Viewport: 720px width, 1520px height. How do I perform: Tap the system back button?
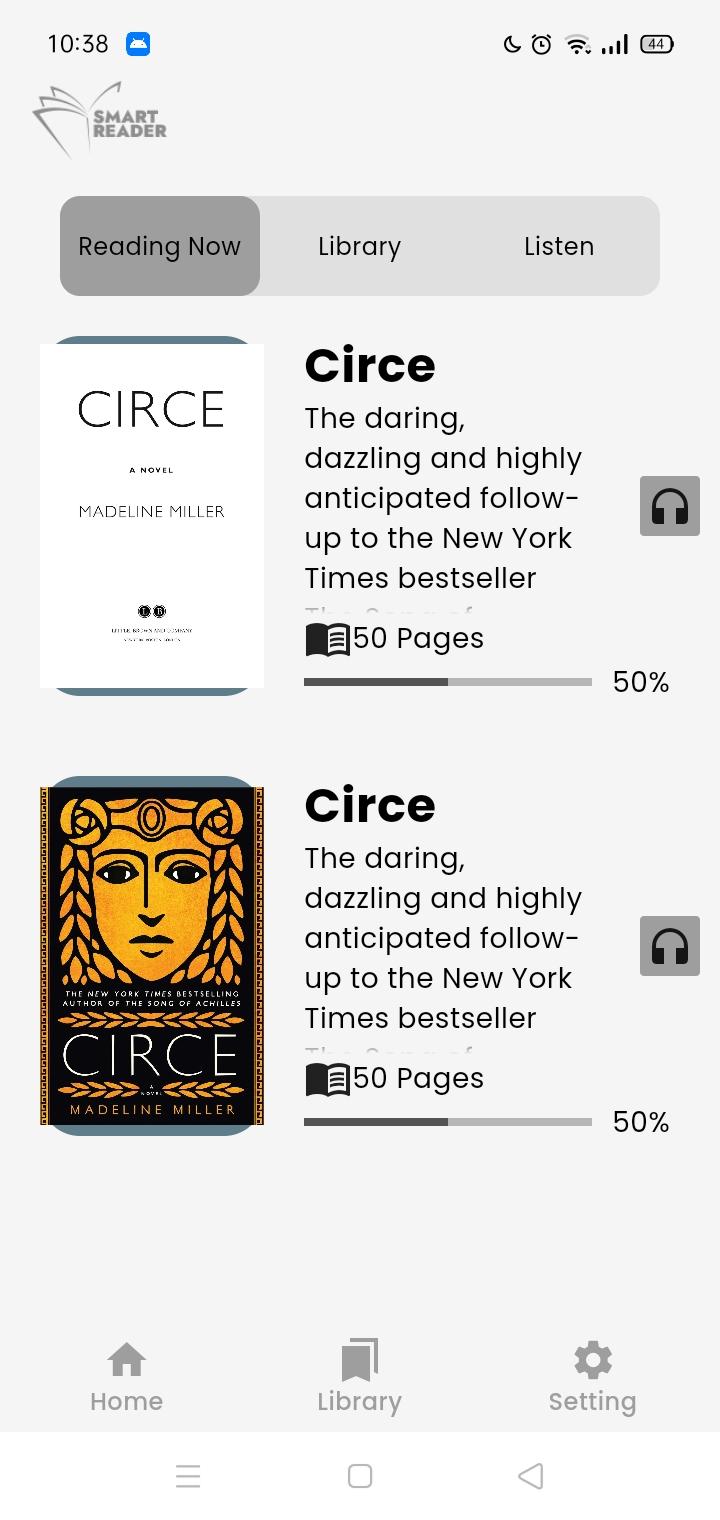[531, 1476]
